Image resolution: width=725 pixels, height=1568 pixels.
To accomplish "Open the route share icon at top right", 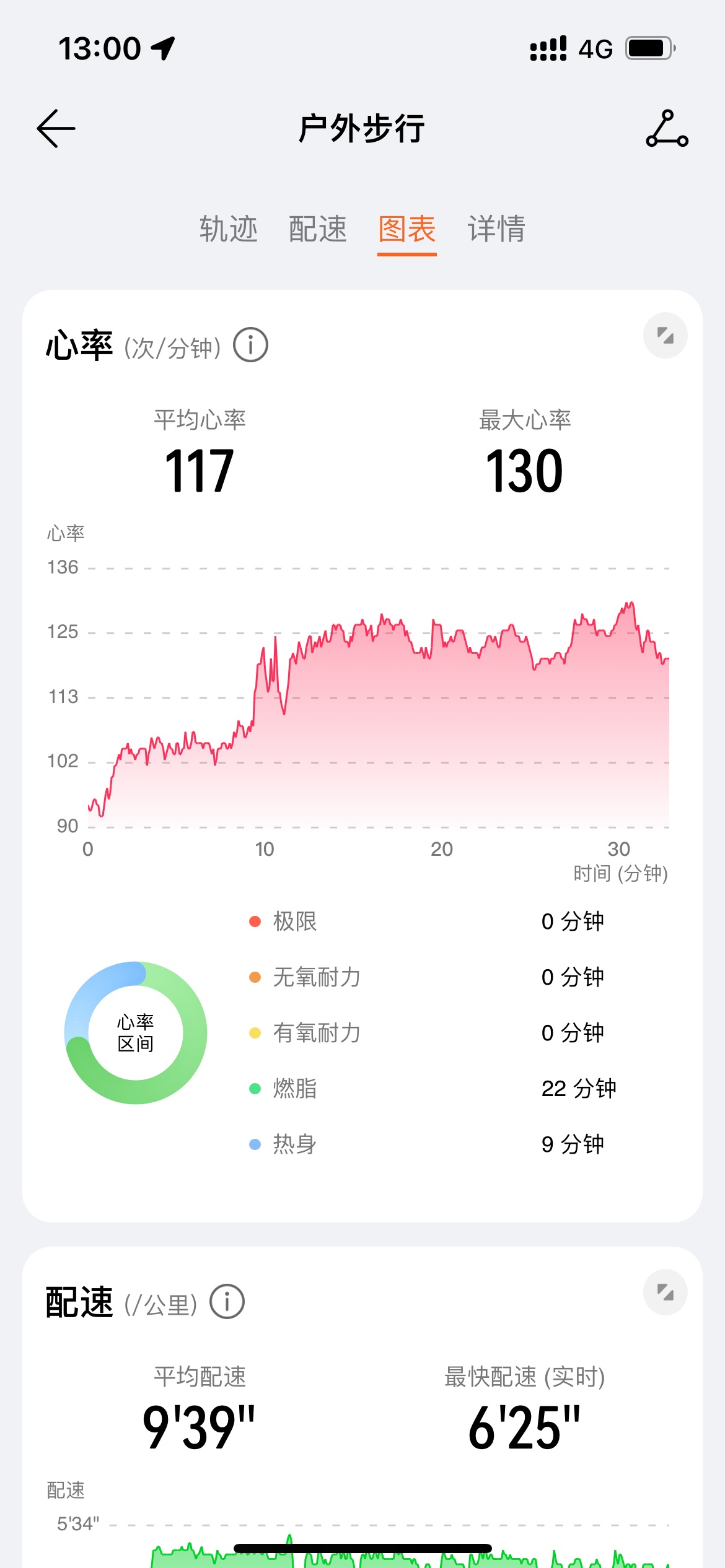I will [667, 129].
